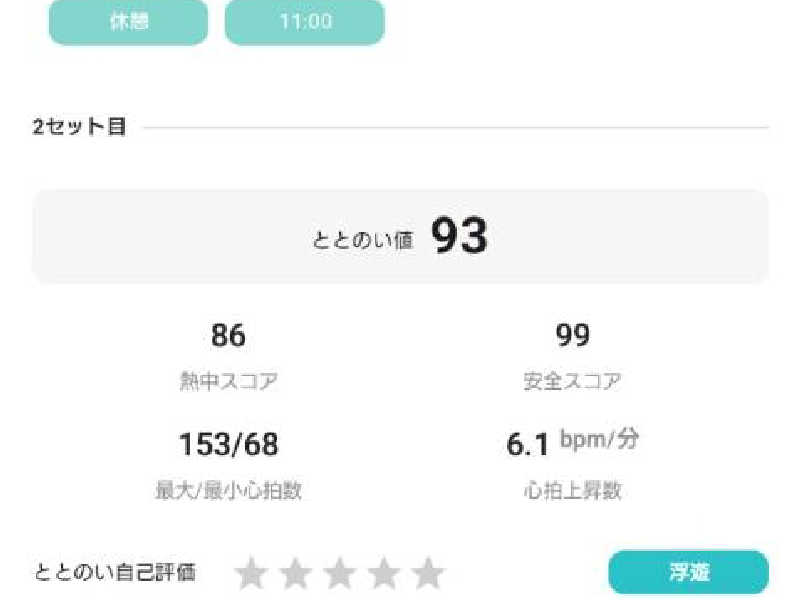Give ととのい自己評価 five stars
This screenshot has width=800, height=600.
(x=428, y=573)
